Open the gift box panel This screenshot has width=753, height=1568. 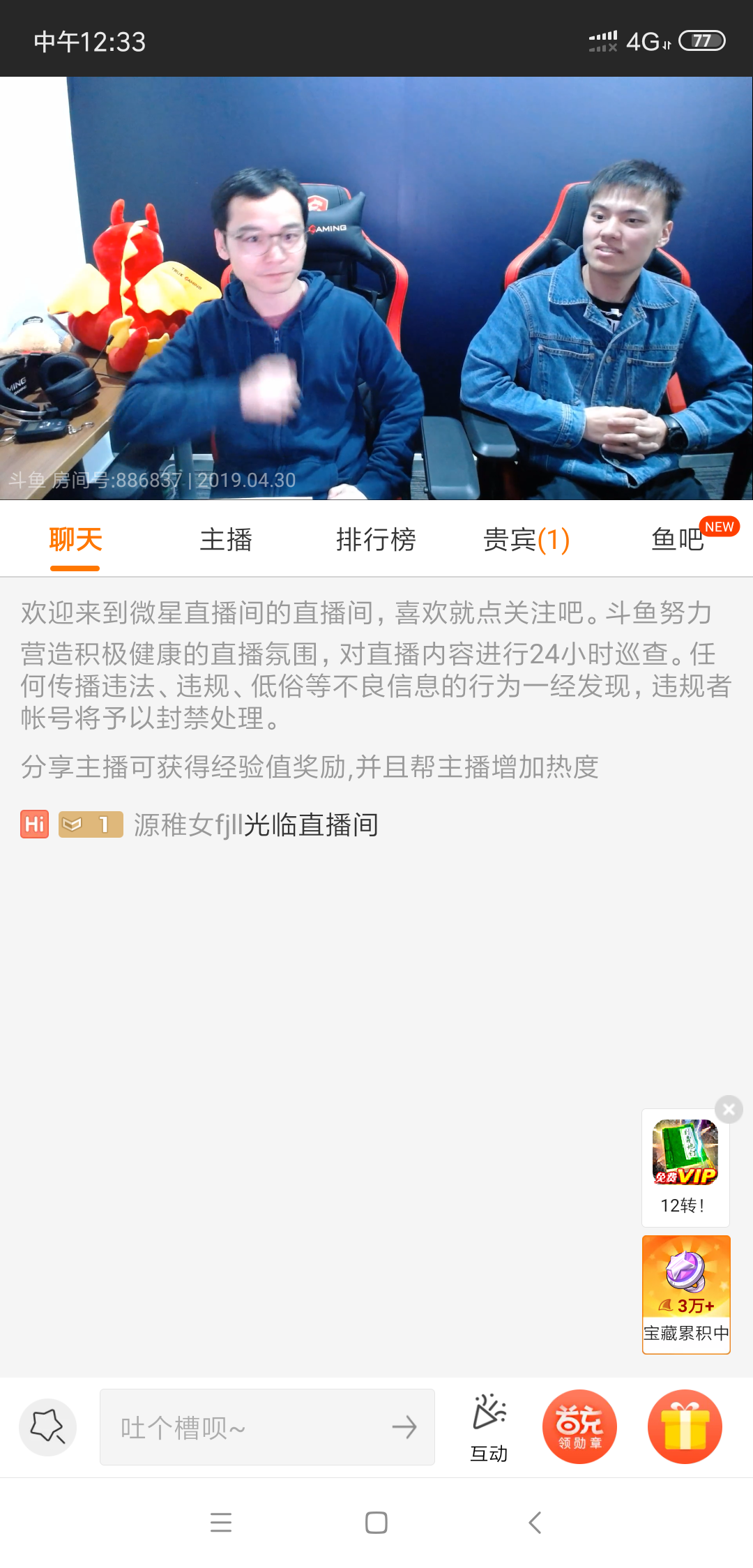pos(685,1427)
